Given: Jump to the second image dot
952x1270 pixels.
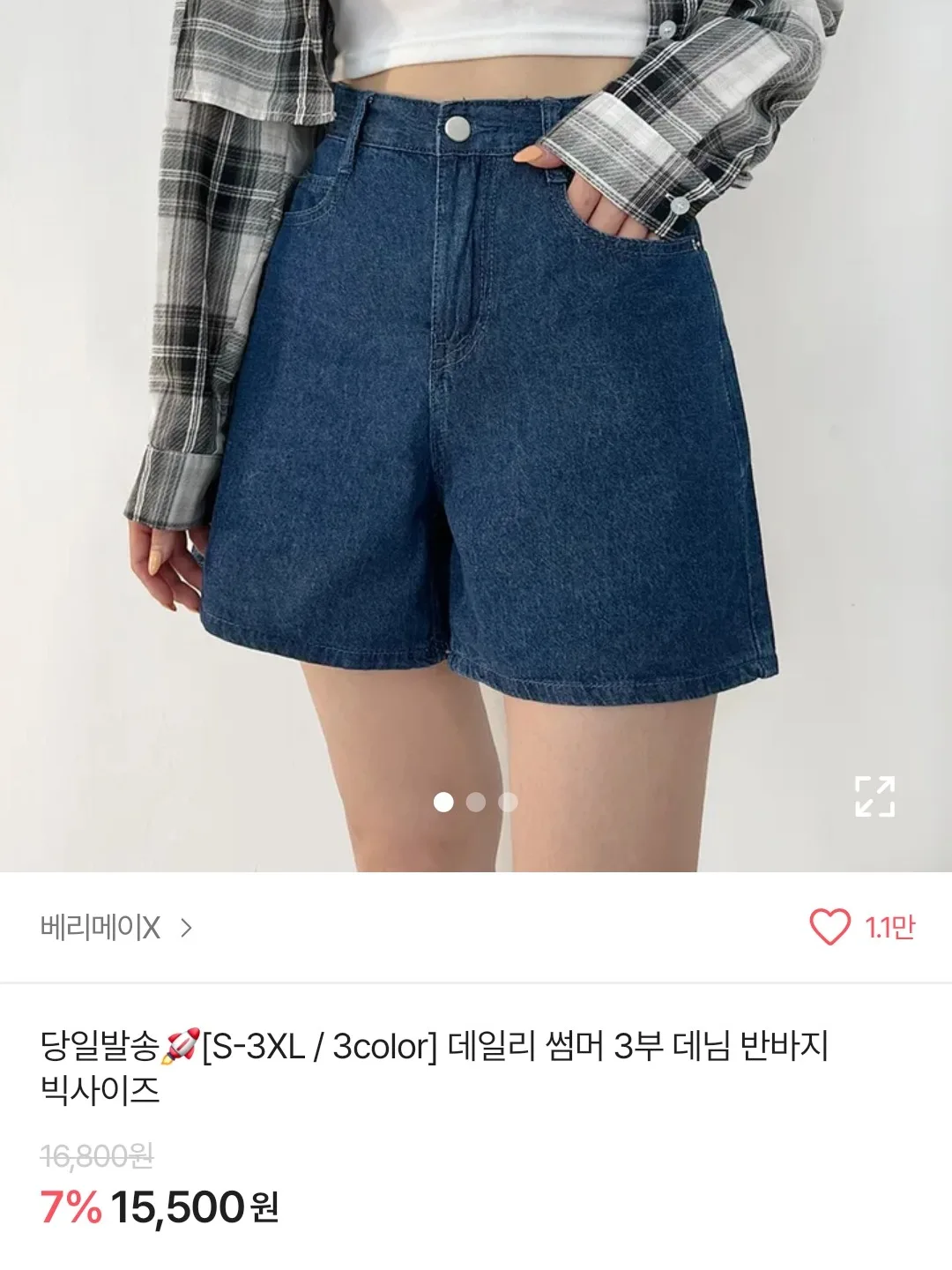Looking at the screenshot, I should (476, 803).
